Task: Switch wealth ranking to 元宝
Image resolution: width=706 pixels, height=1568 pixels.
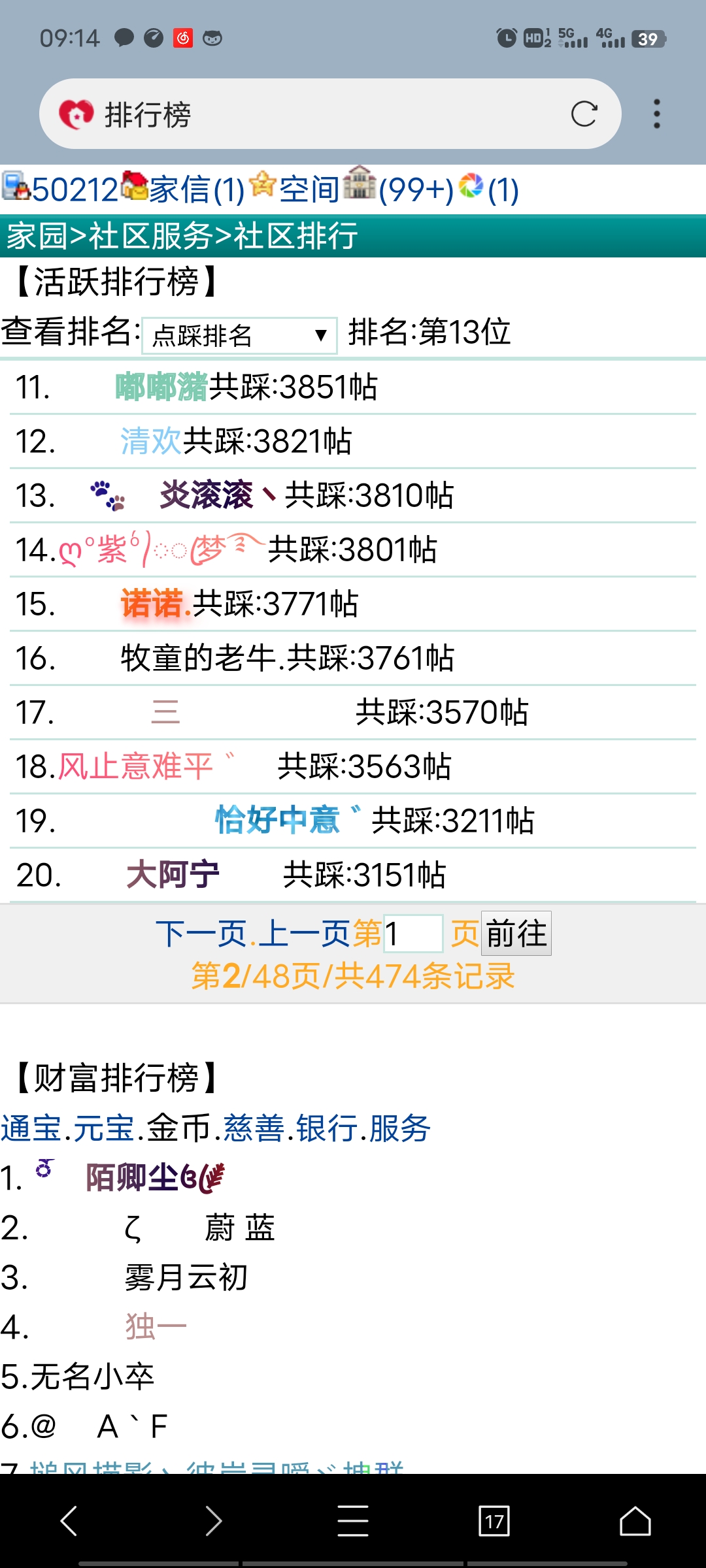Action: point(103,1128)
